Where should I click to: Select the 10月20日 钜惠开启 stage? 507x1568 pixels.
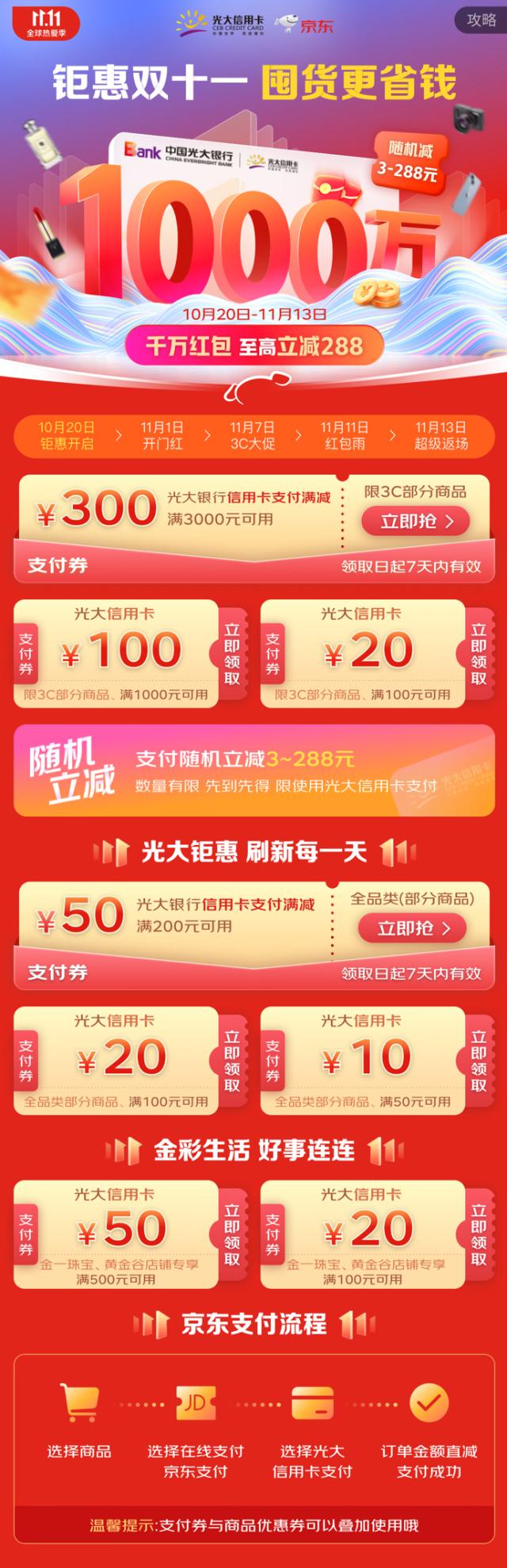(x=67, y=436)
